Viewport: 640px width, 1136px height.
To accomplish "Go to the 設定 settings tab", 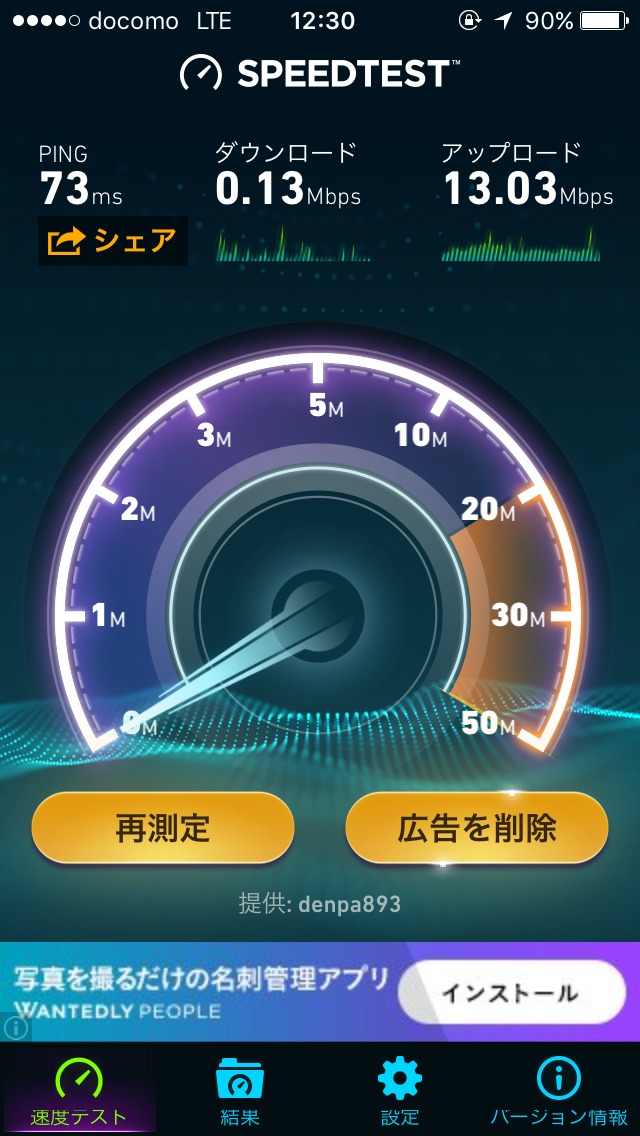I will coord(399,1090).
